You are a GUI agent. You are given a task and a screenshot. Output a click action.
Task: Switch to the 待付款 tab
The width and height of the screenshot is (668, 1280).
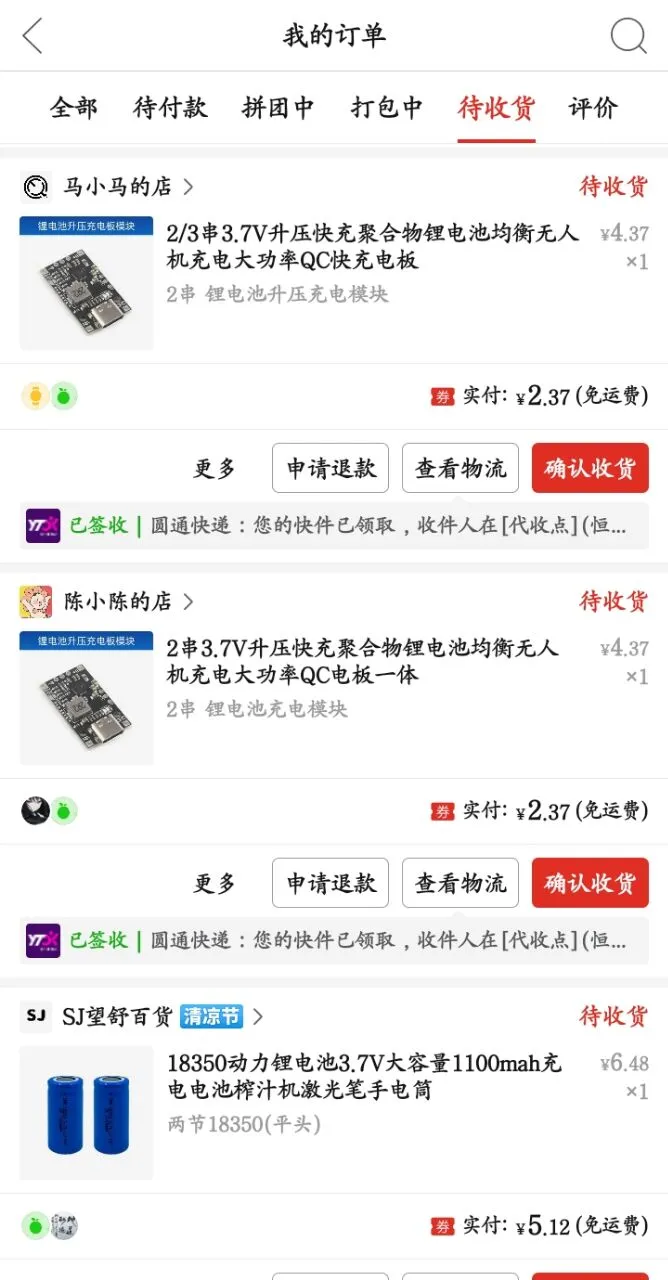point(170,108)
